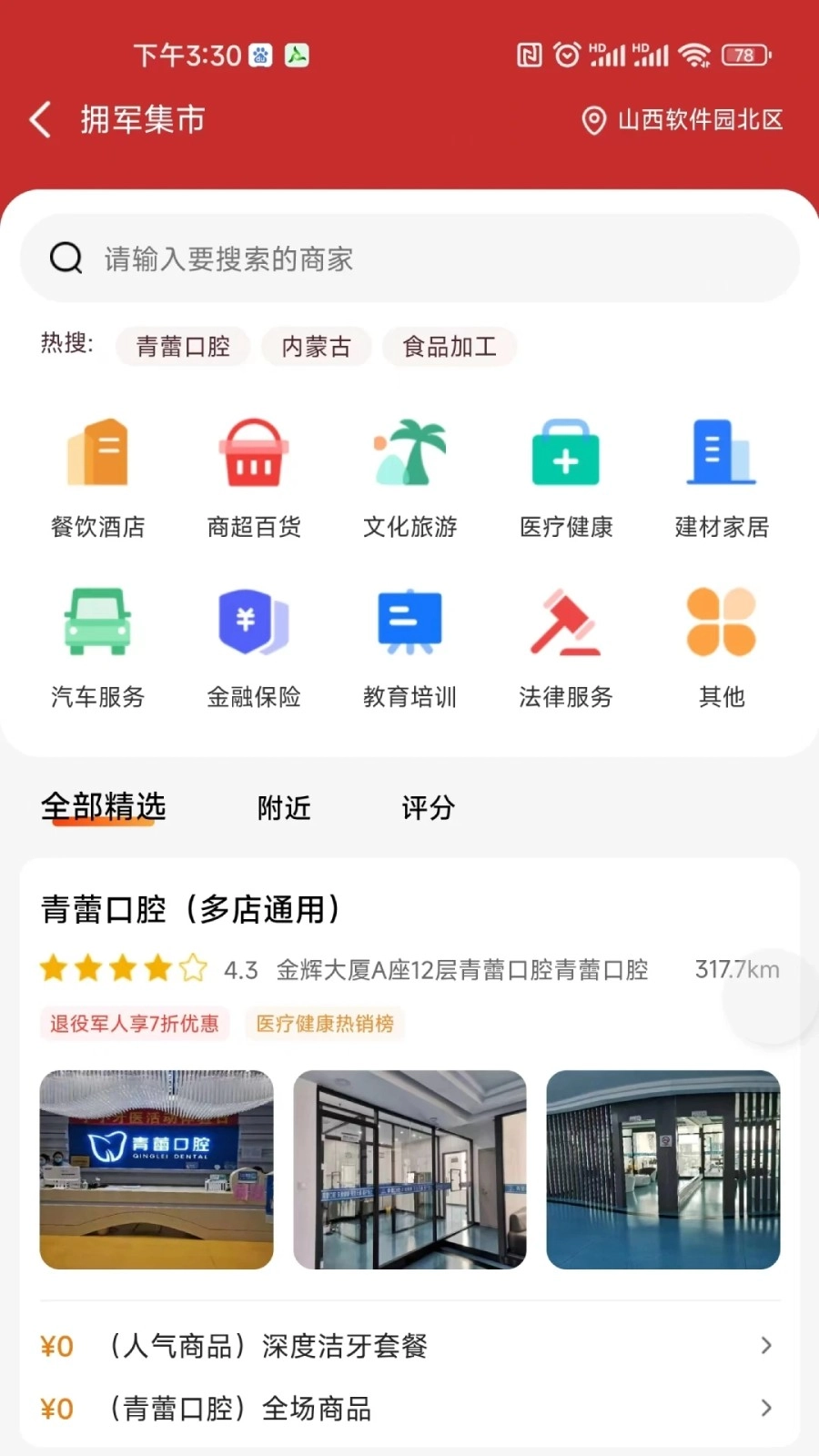Switch to the 评分 tab
The width and height of the screenshot is (819, 1456).
click(x=426, y=808)
